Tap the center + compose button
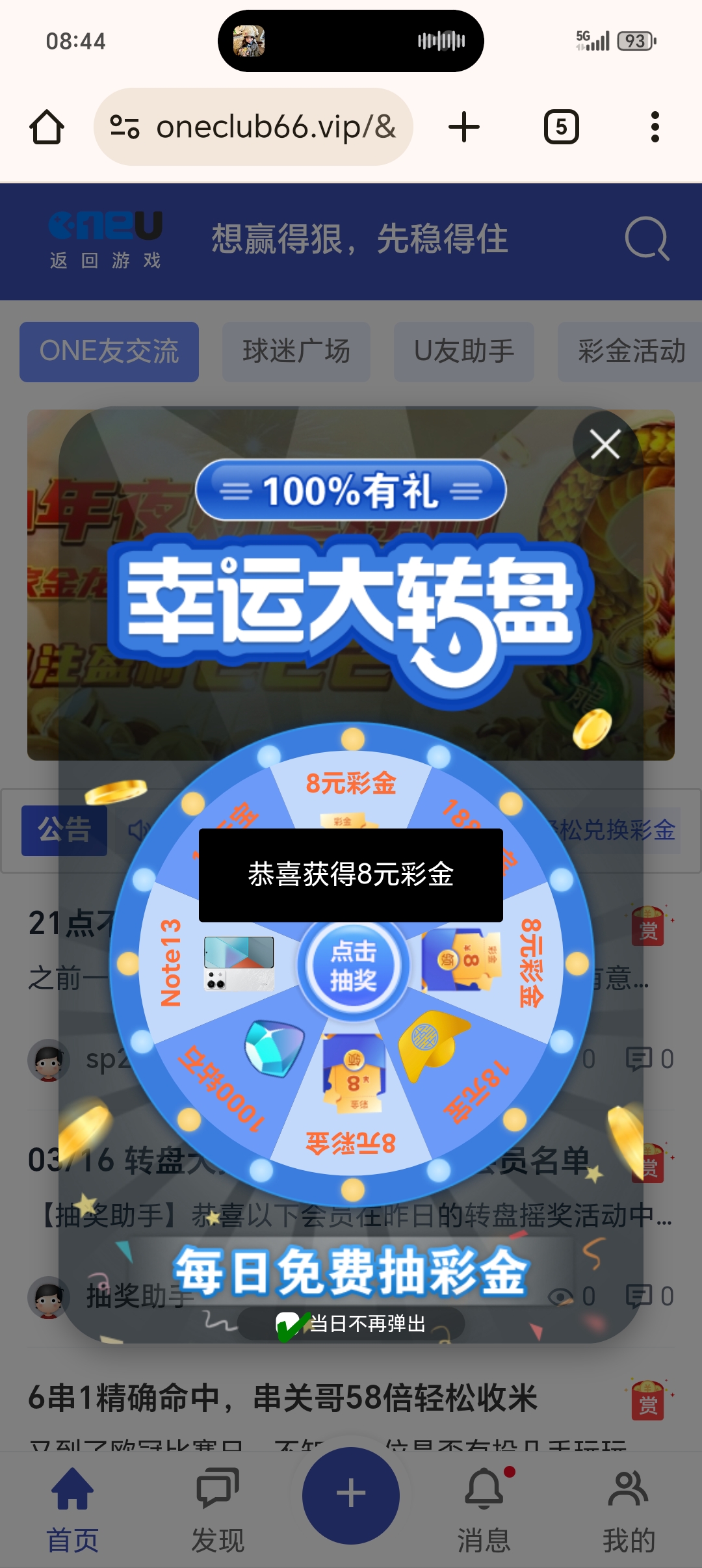 [x=350, y=1493]
